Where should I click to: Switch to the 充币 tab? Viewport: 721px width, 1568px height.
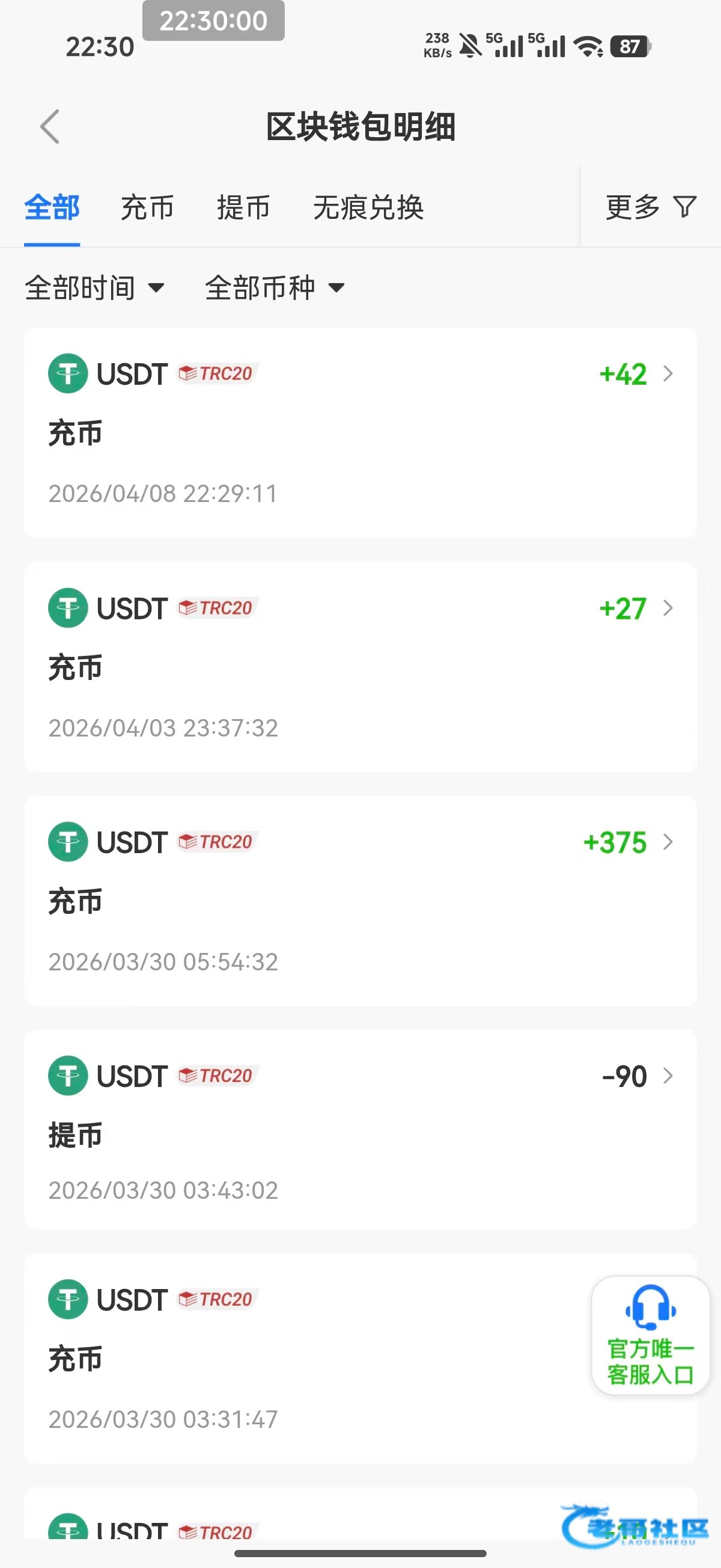coord(147,207)
